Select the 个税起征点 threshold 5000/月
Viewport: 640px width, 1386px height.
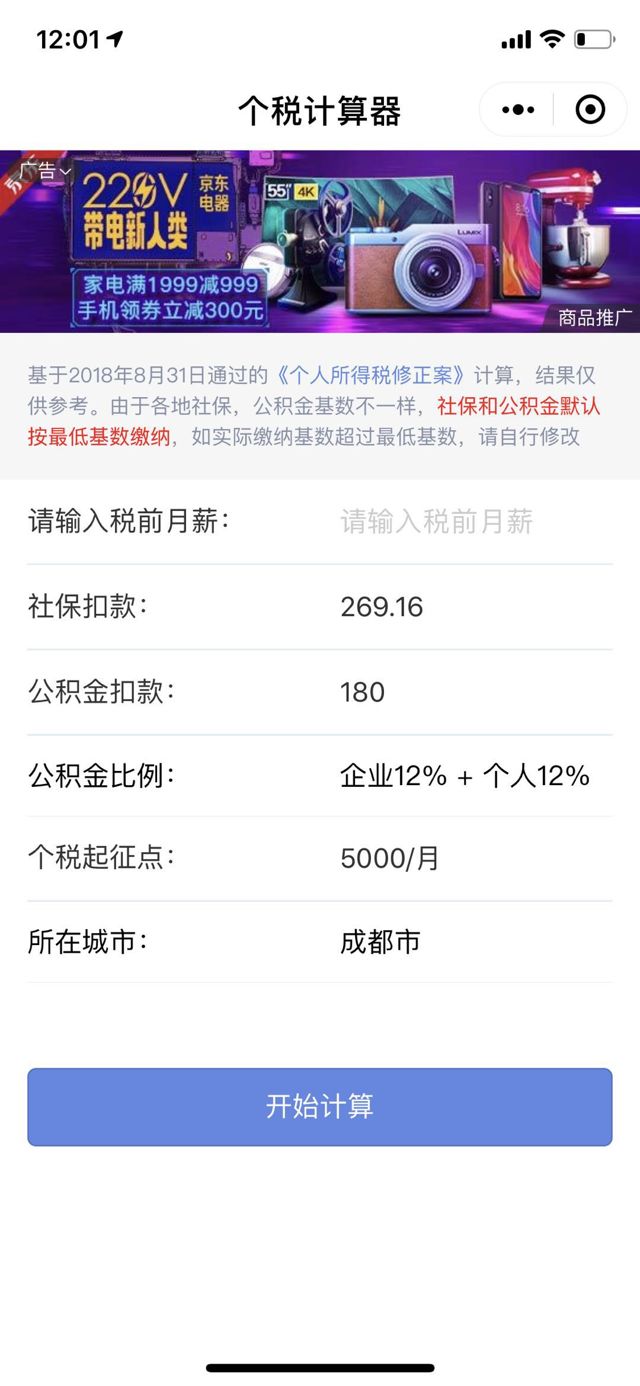390,859
